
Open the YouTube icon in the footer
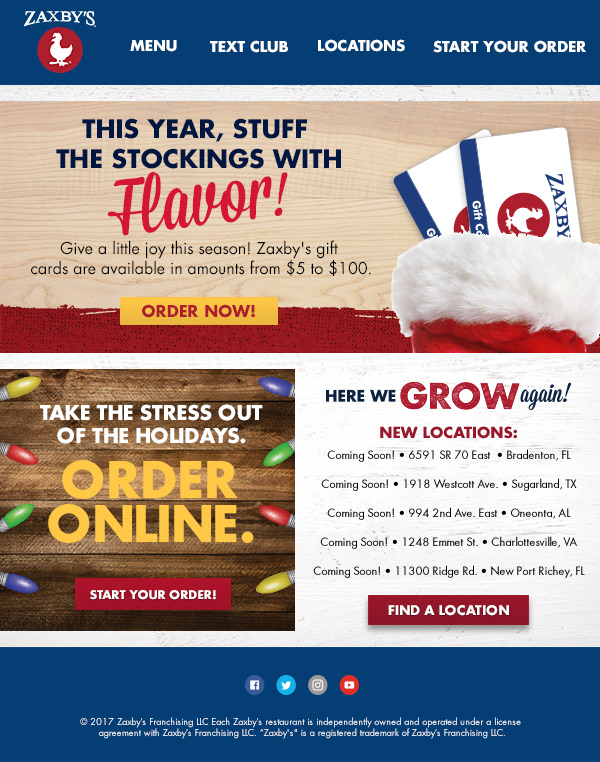point(349,685)
